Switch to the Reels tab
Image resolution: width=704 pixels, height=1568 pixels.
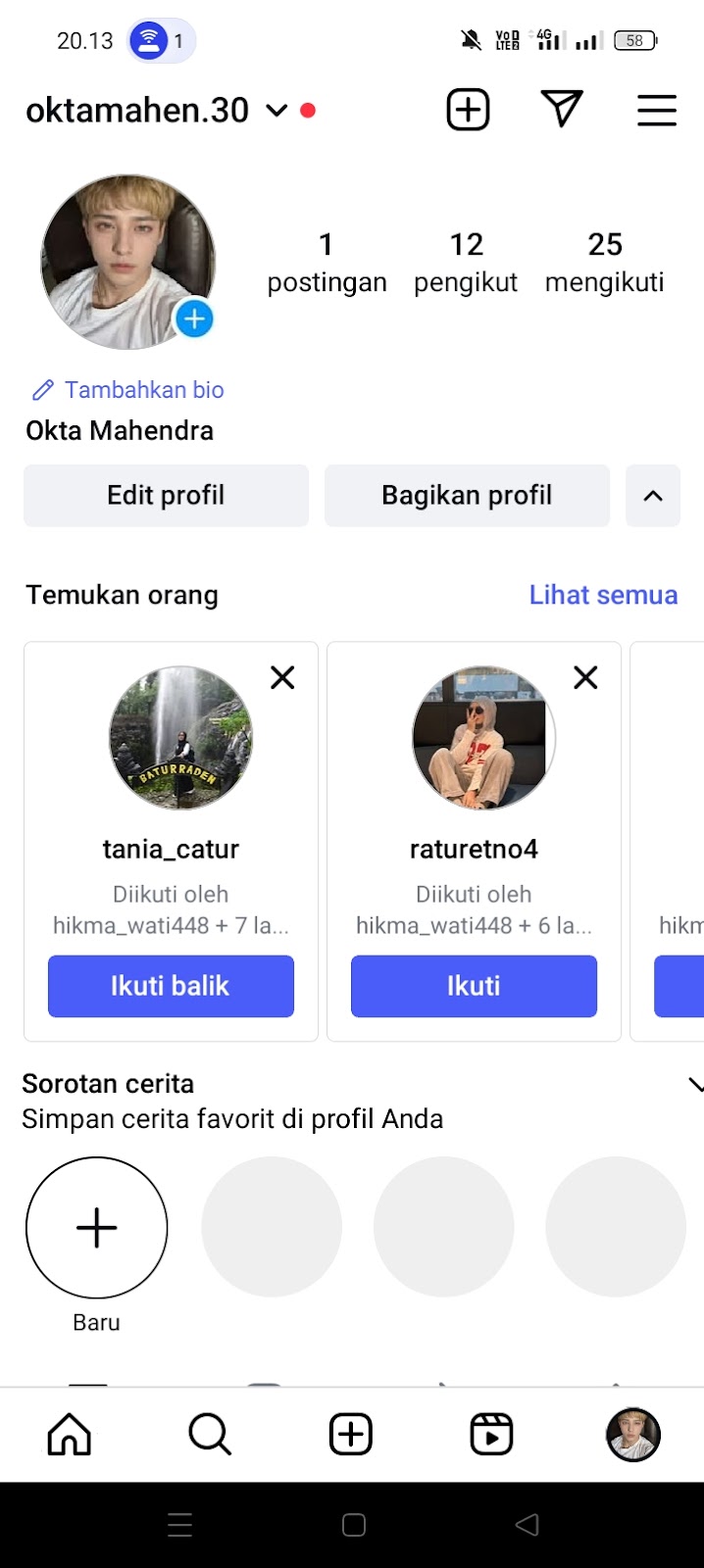(491, 1435)
